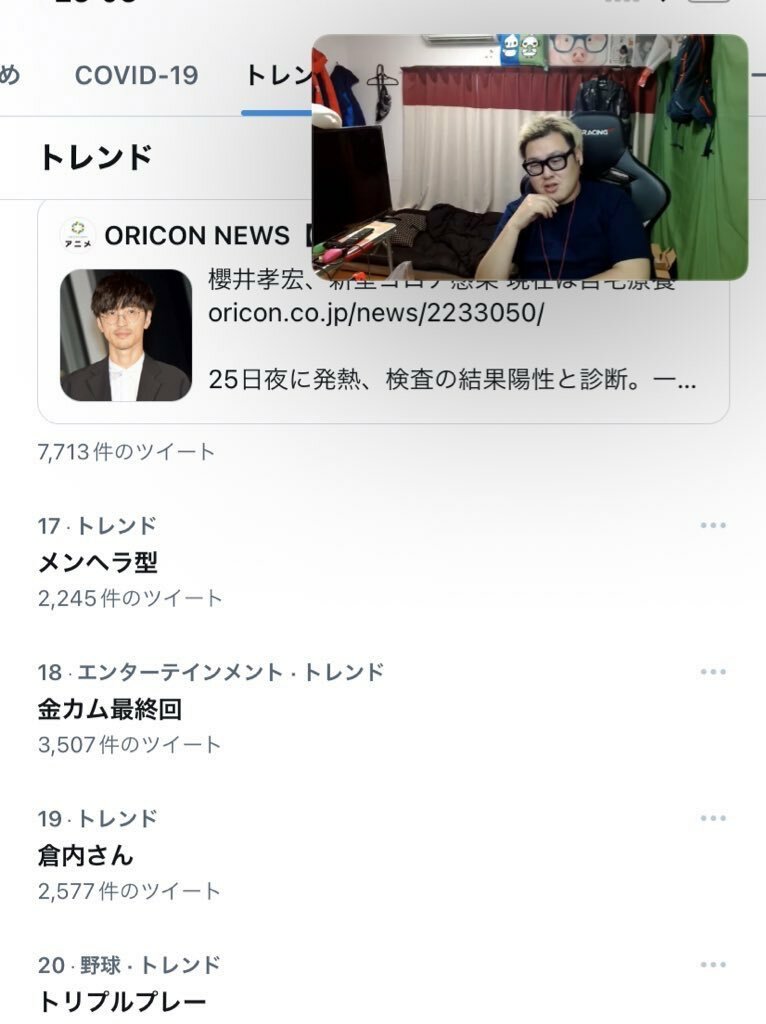View the トリプルプレー trend
766x1024 pixels.
coord(122,1001)
